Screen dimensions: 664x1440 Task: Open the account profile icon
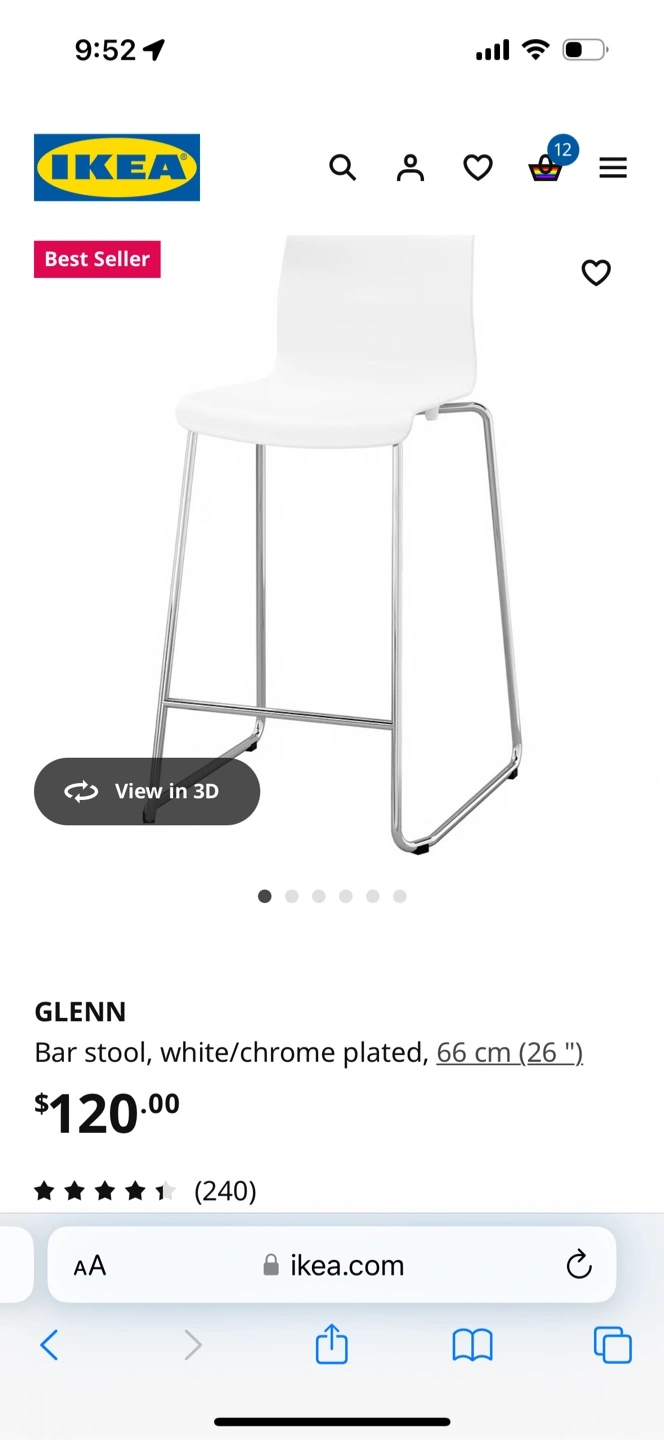[x=410, y=168]
